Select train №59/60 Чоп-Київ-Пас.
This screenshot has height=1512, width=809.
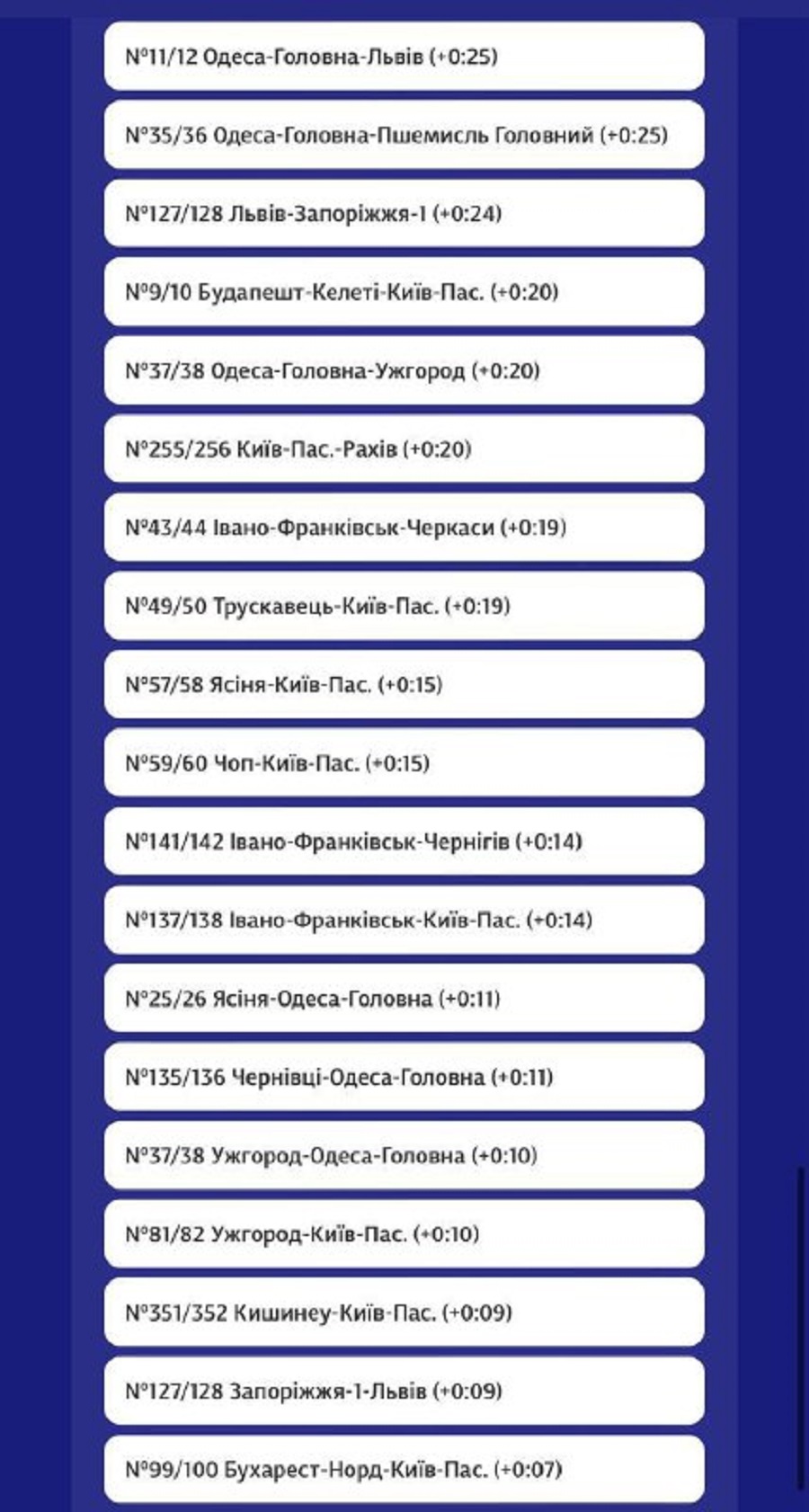pyautogui.click(x=404, y=763)
